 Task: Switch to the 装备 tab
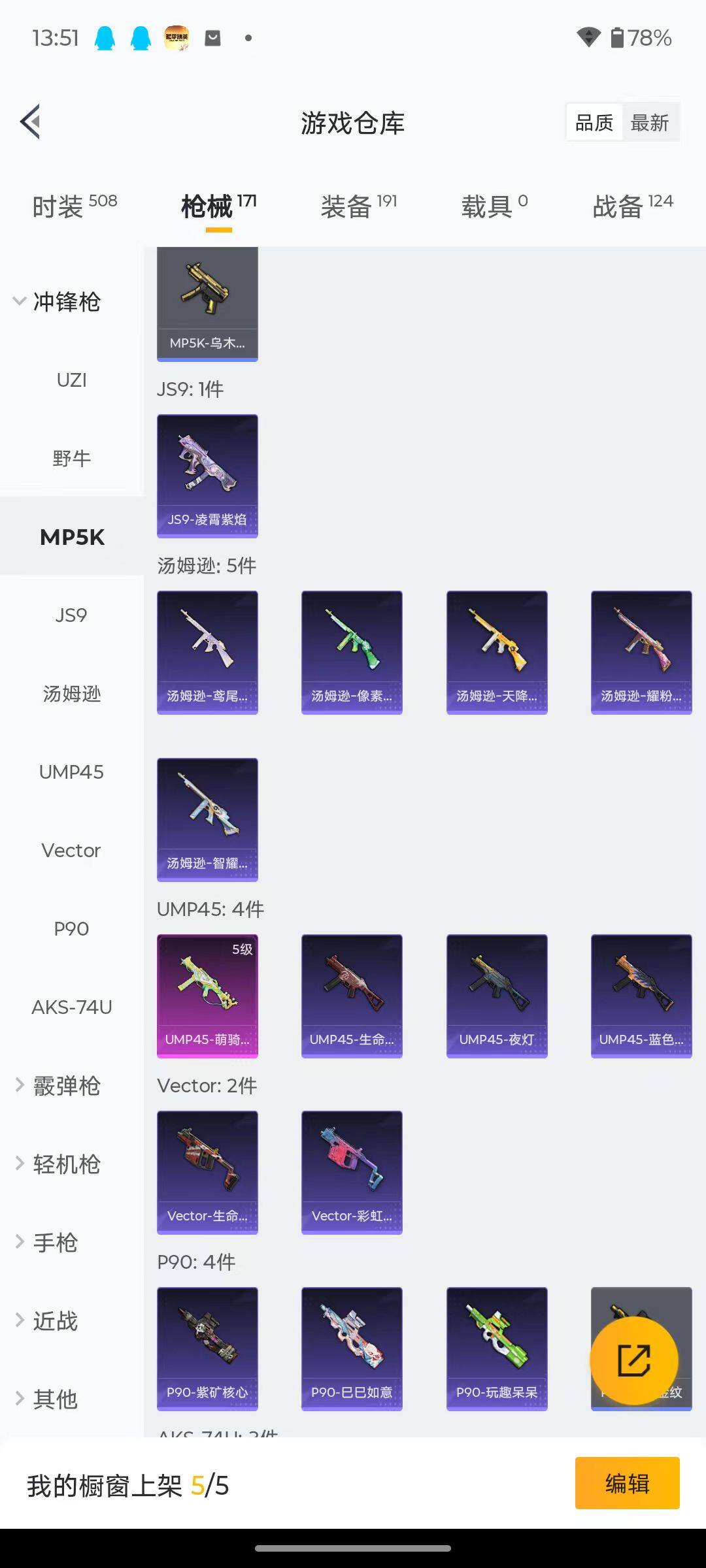358,206
